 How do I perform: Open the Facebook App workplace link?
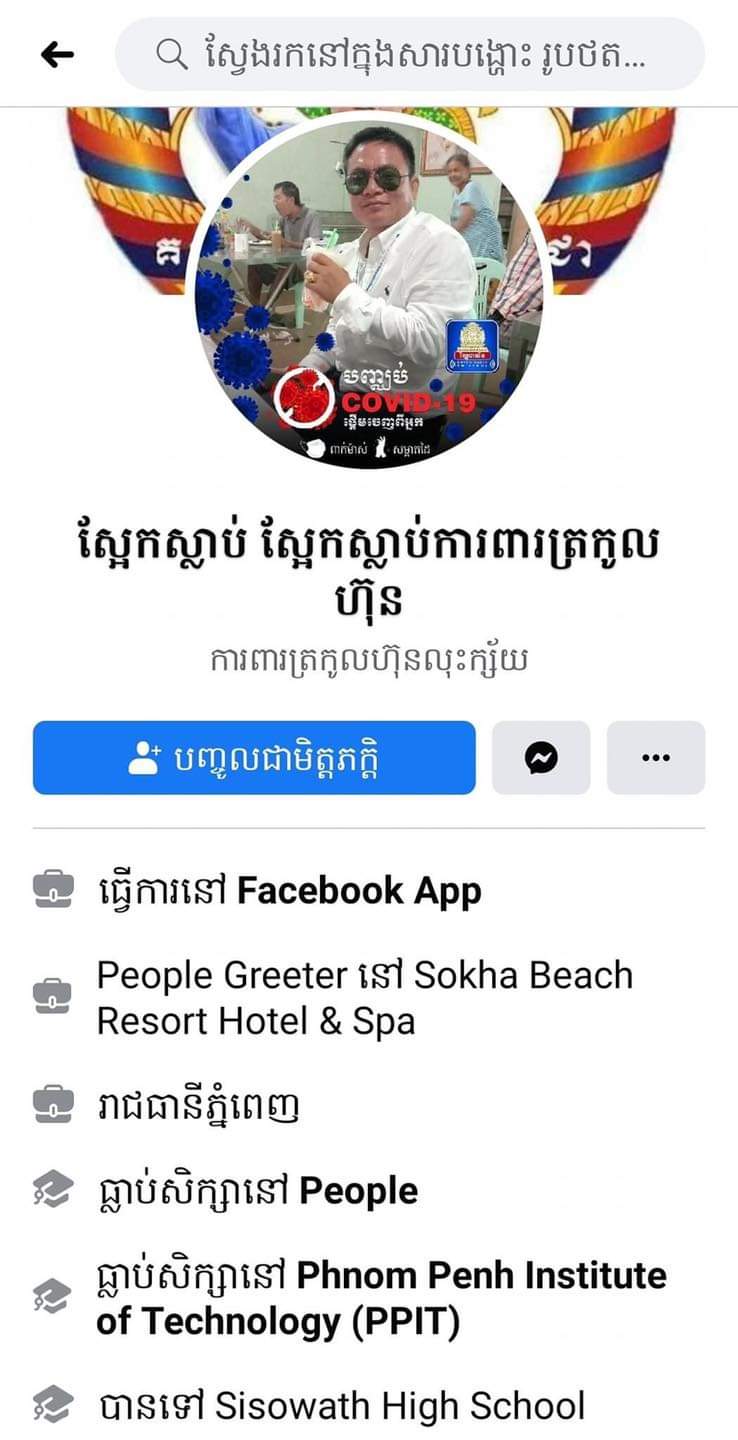click(x=358, y=890)
